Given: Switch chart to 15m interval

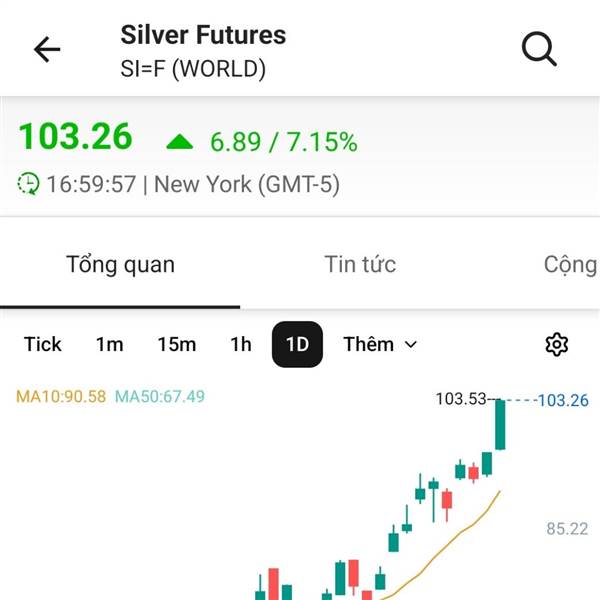Looking at the screenshot, I should click(177, 344).
